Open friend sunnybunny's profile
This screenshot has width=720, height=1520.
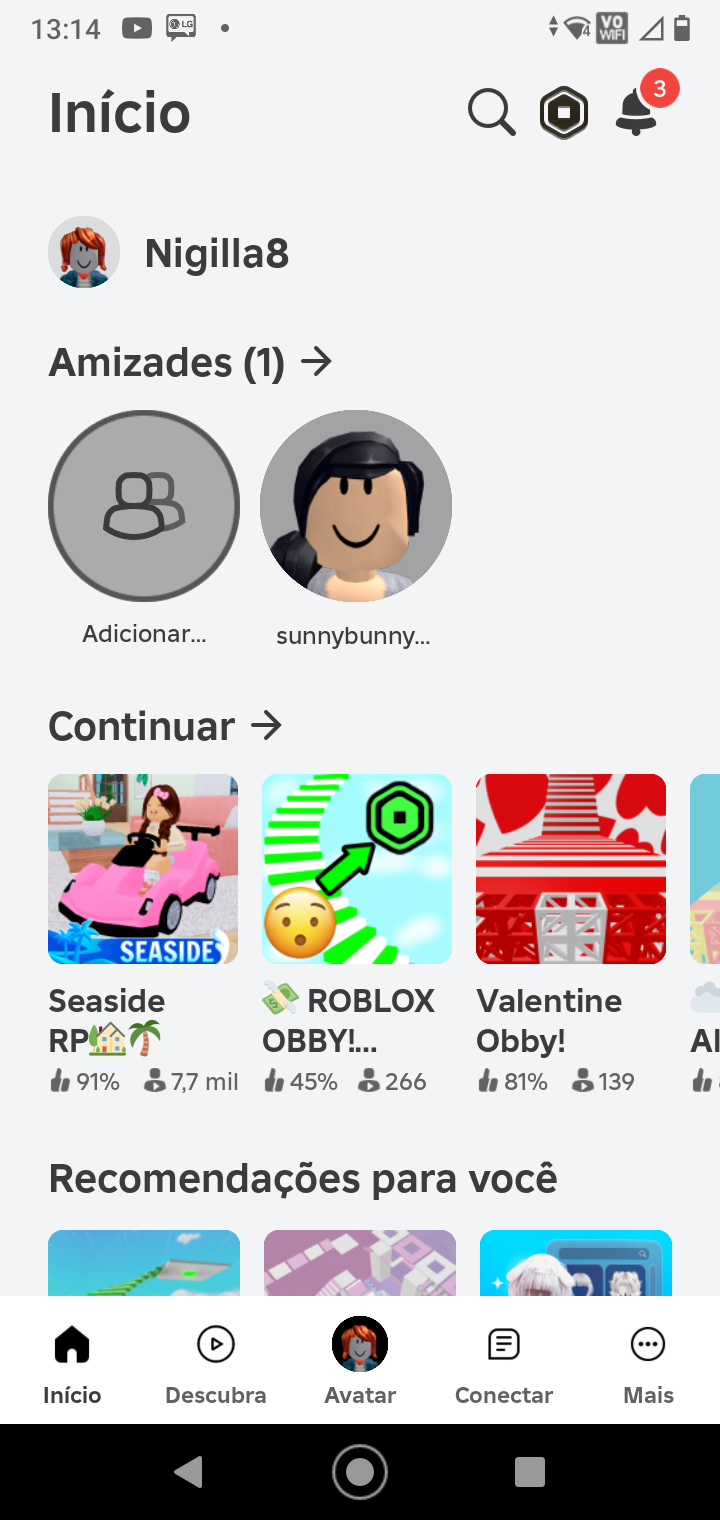point(356,506)
